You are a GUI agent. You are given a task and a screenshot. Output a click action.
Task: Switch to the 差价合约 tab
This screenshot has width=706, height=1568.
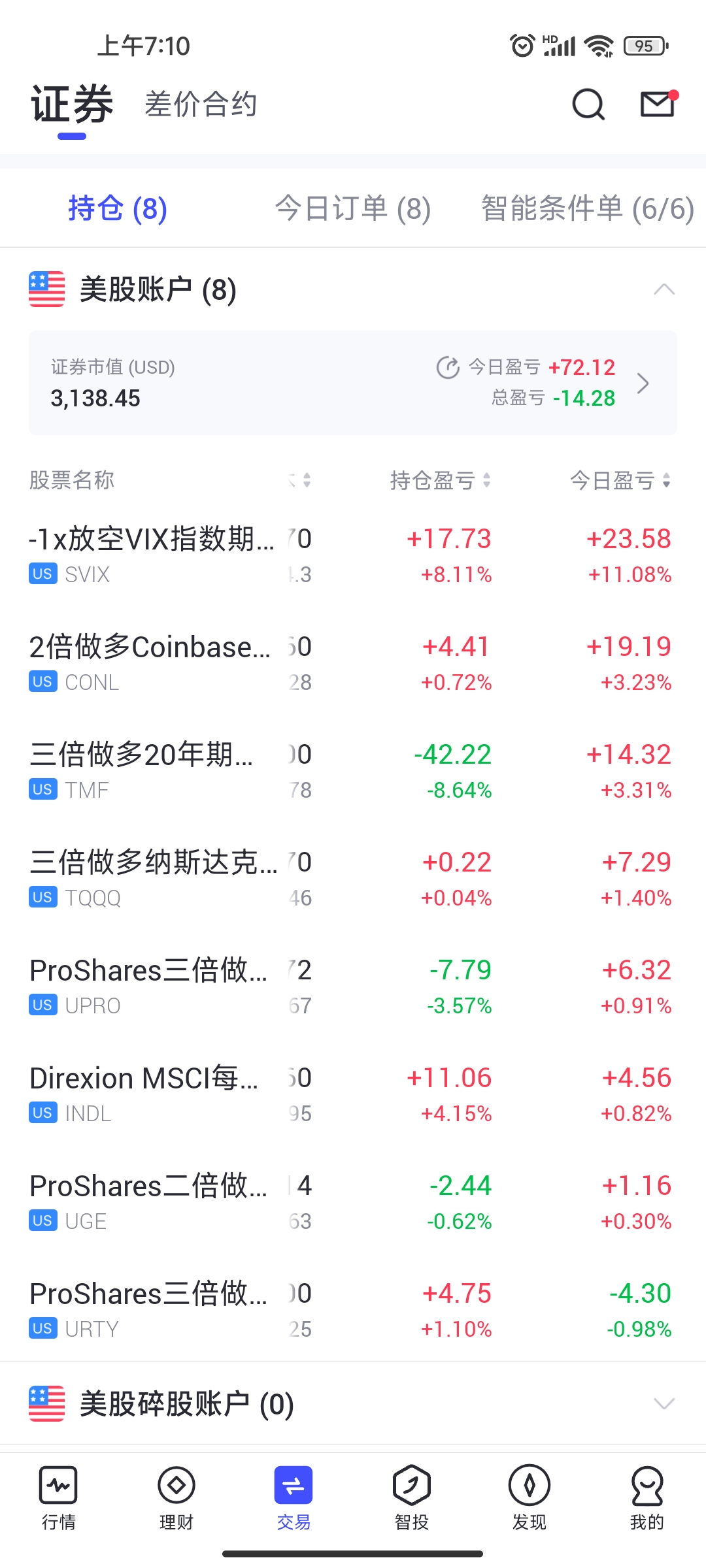(201, 105)
